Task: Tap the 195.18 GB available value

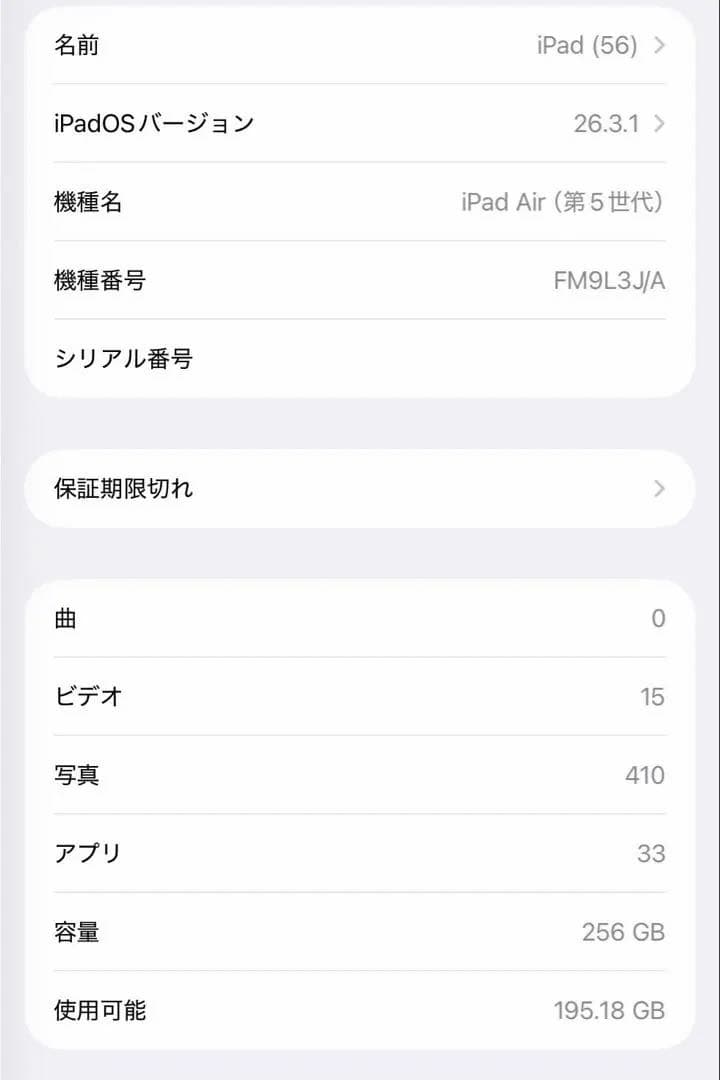Action: coord(606,1011)
